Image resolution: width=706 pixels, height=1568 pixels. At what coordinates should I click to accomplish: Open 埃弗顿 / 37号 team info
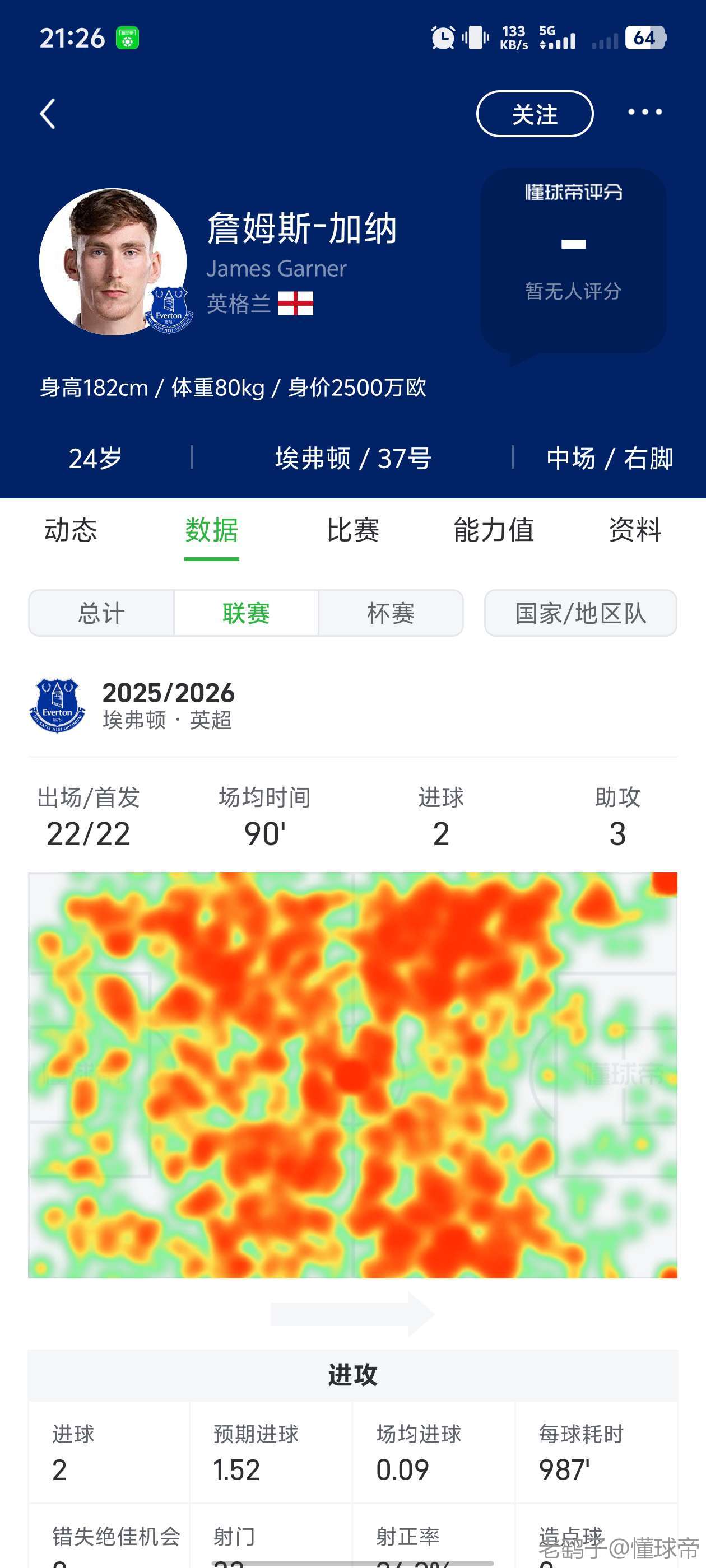pos(352,458)
